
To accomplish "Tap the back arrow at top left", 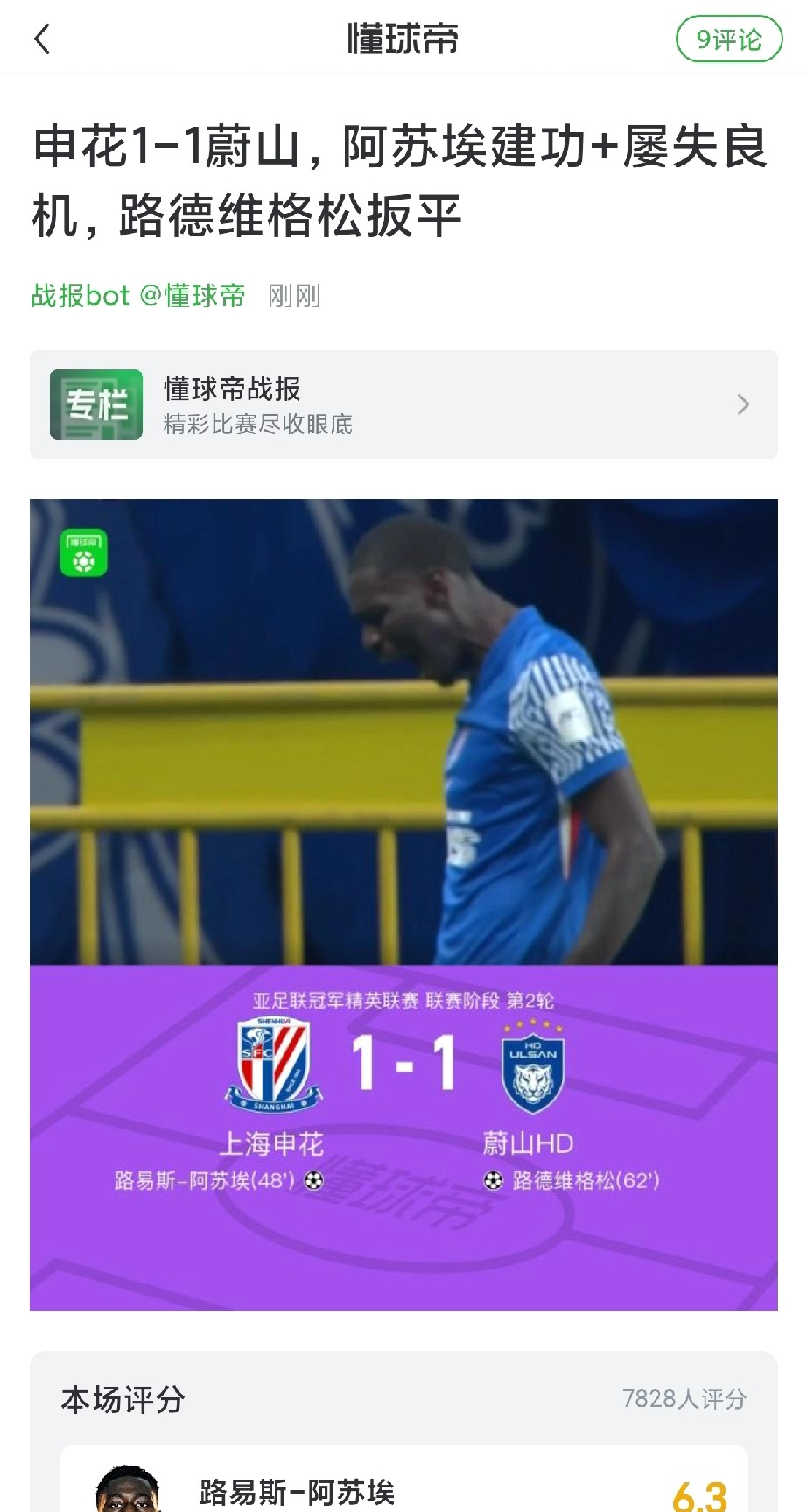I will (42, 39).
